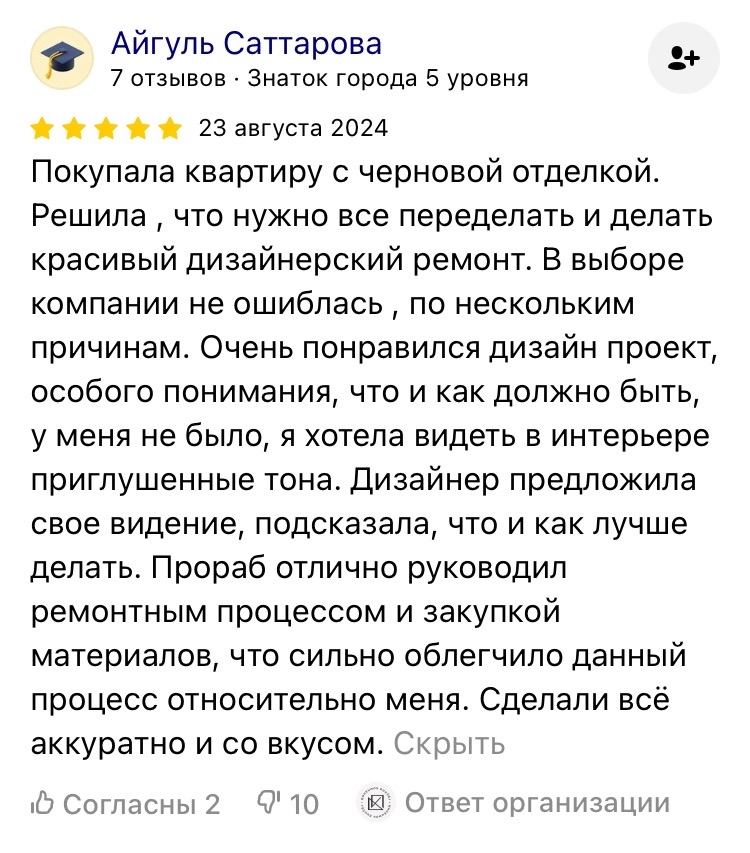750x853 pixels.
Task: Subscribe to Айгуль Саттарова via follow icon
Action: 684,58
